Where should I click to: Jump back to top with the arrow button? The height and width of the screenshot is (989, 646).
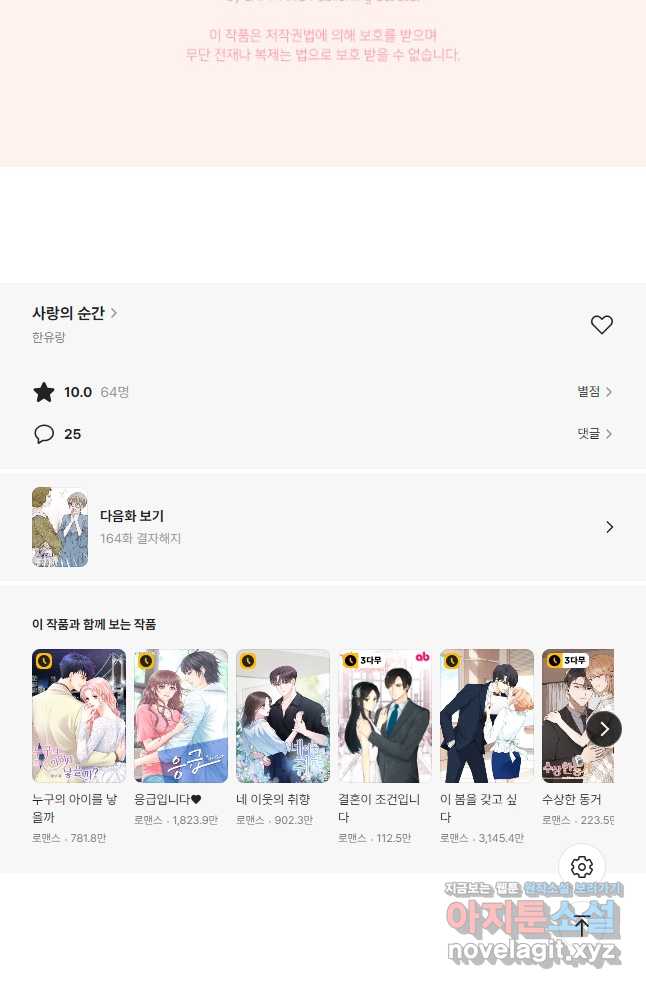tap(582, 925)
